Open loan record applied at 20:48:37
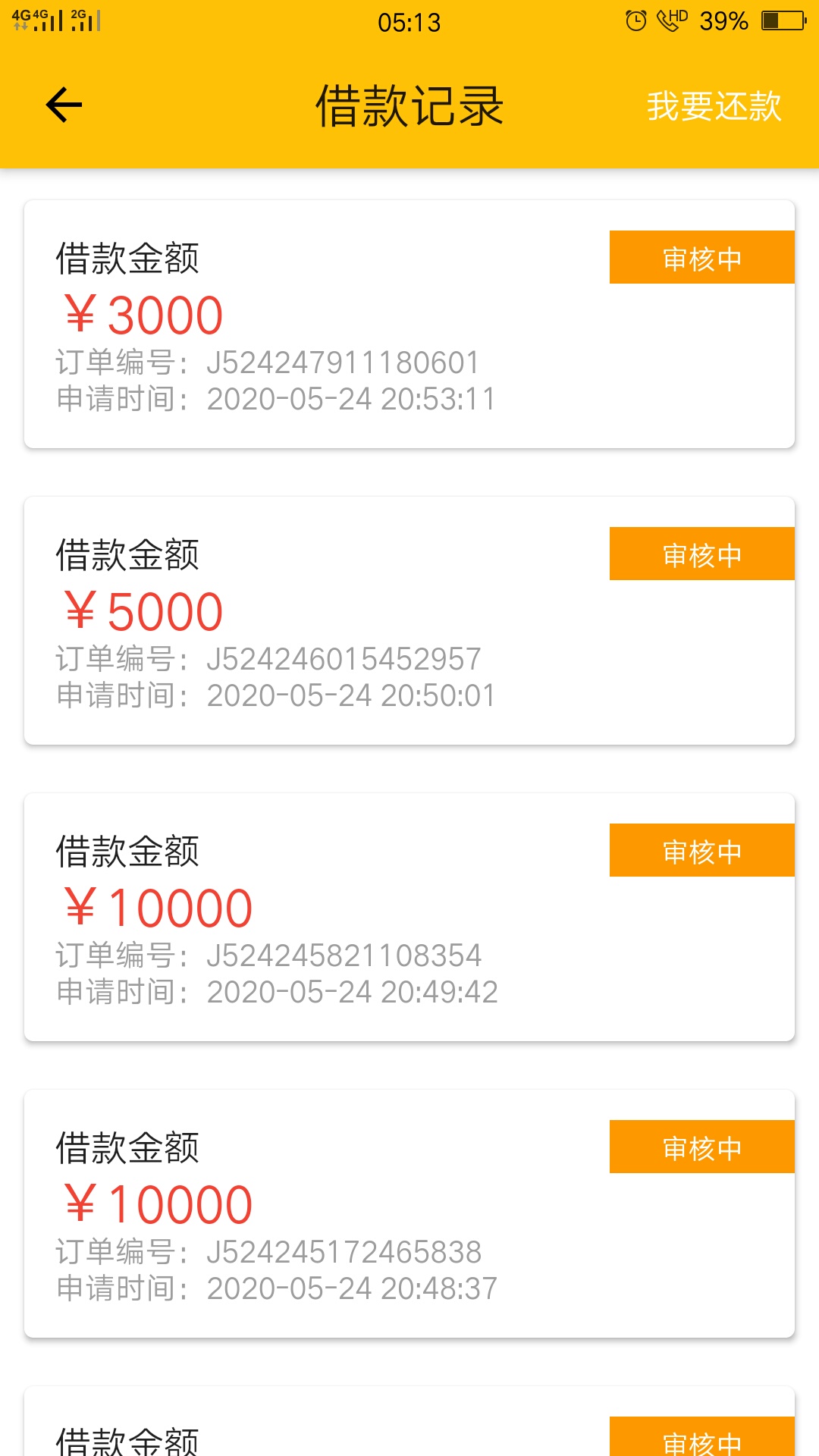 click(409, 1214)
